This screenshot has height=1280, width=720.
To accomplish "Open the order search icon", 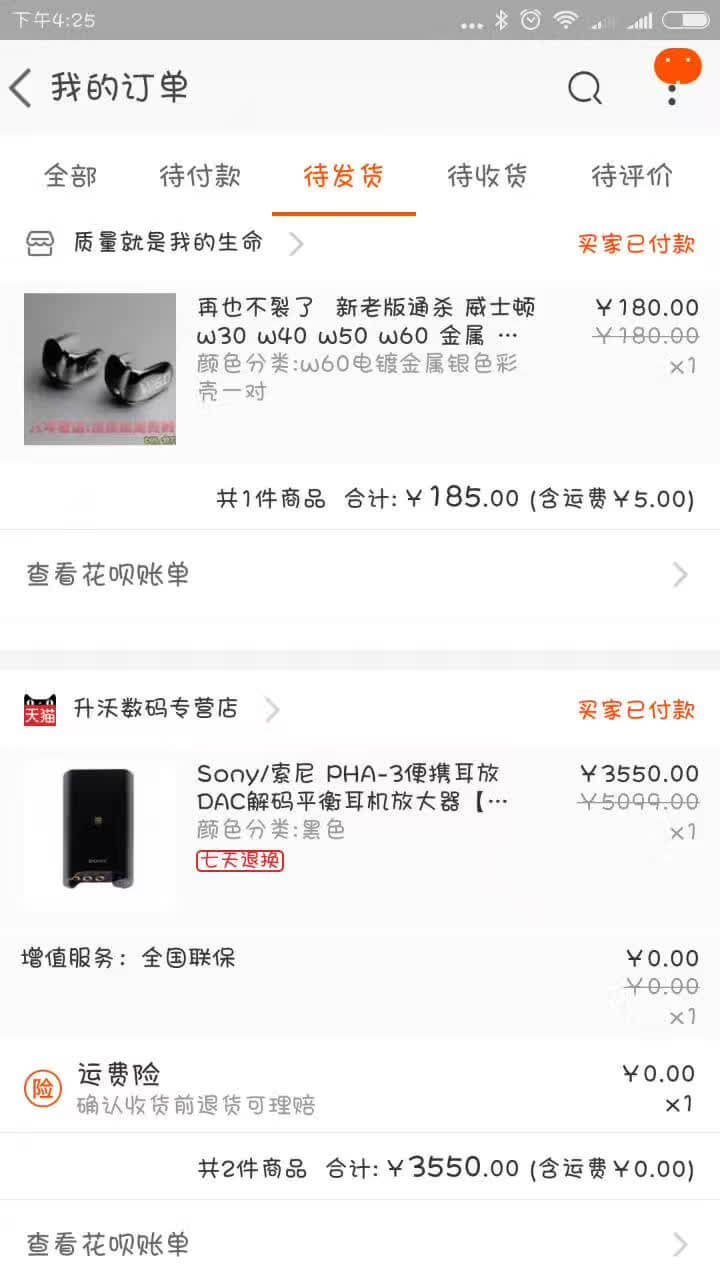I will tap(585, 88).
